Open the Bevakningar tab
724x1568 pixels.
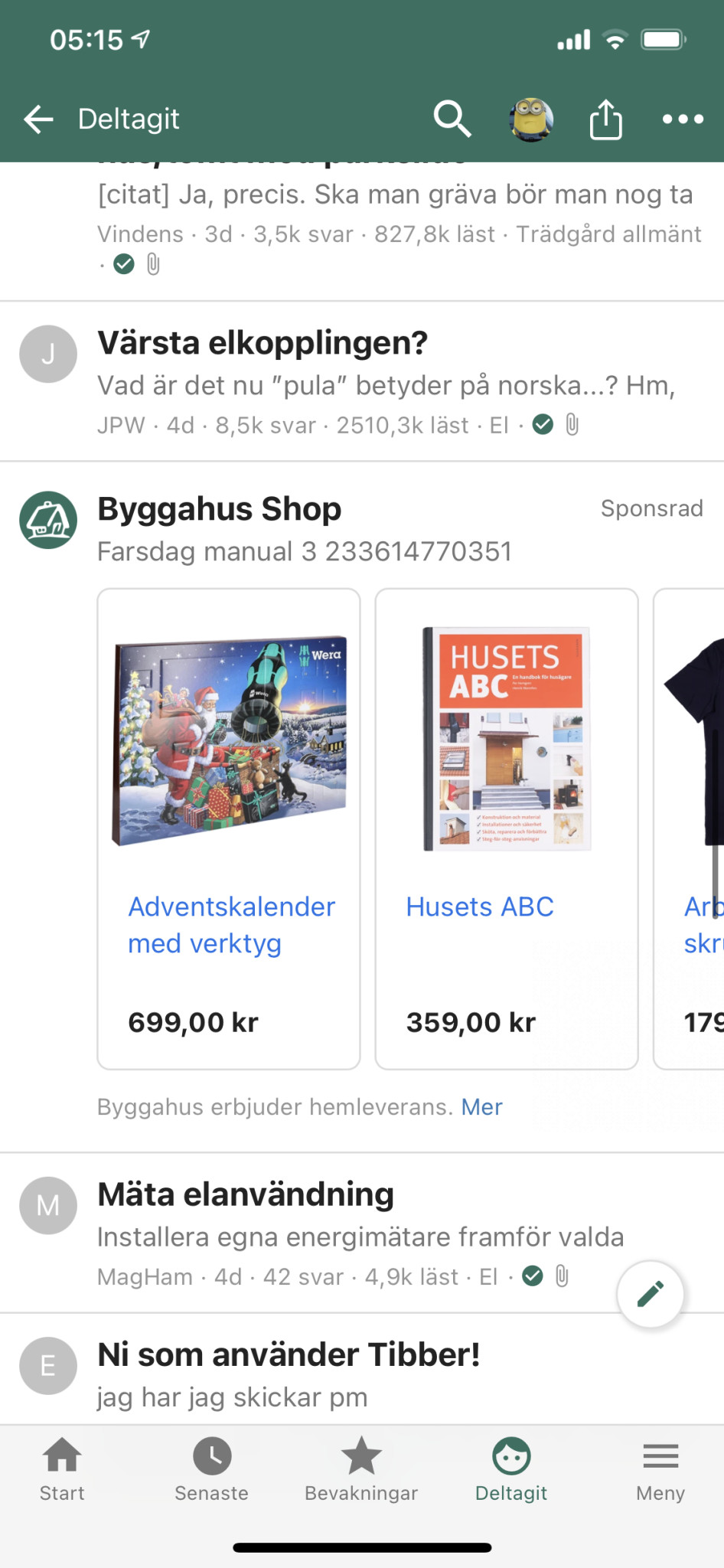[x=361, y=1468]
